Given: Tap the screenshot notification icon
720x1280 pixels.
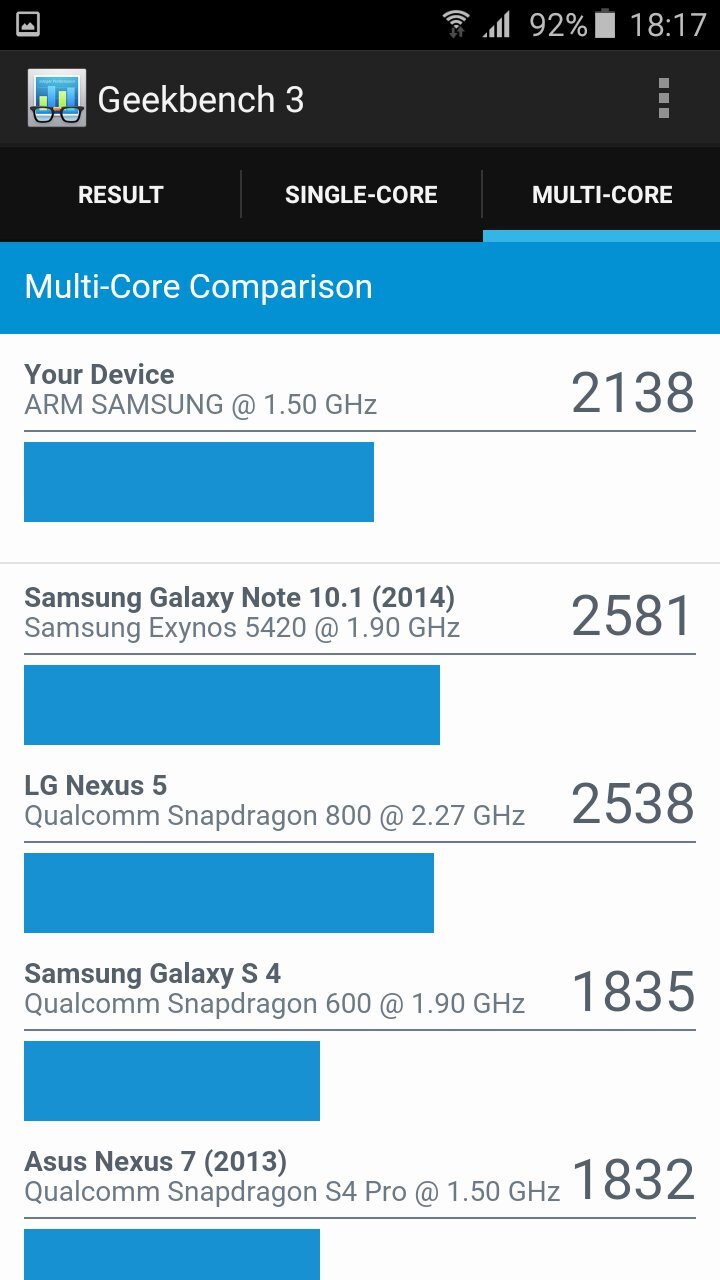Looking at the screenshot, I should [26, 23].
